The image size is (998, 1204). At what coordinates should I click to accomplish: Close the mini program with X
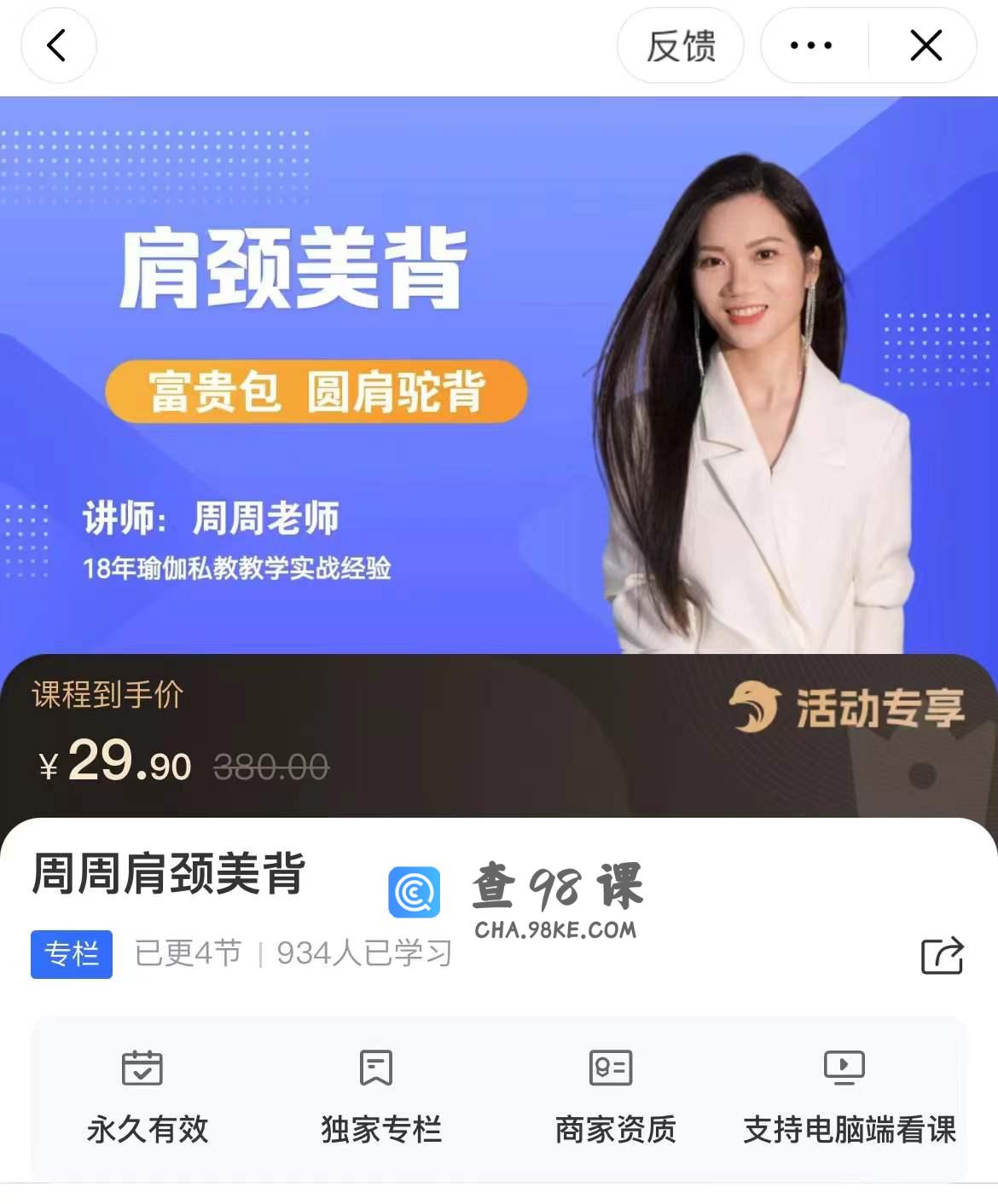(925, 46)
